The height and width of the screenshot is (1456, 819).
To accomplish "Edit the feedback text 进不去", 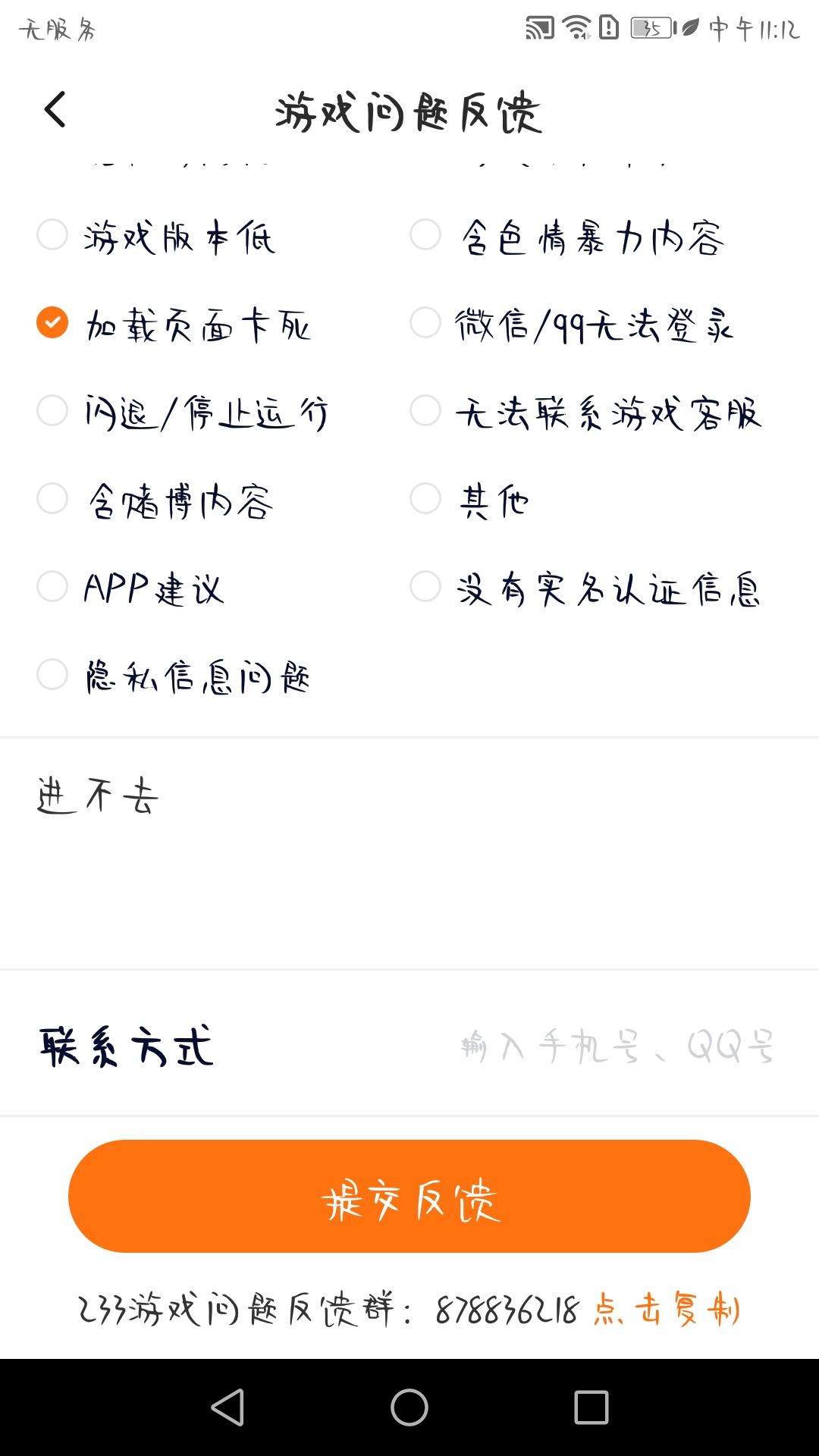I will tap(409, 849).
